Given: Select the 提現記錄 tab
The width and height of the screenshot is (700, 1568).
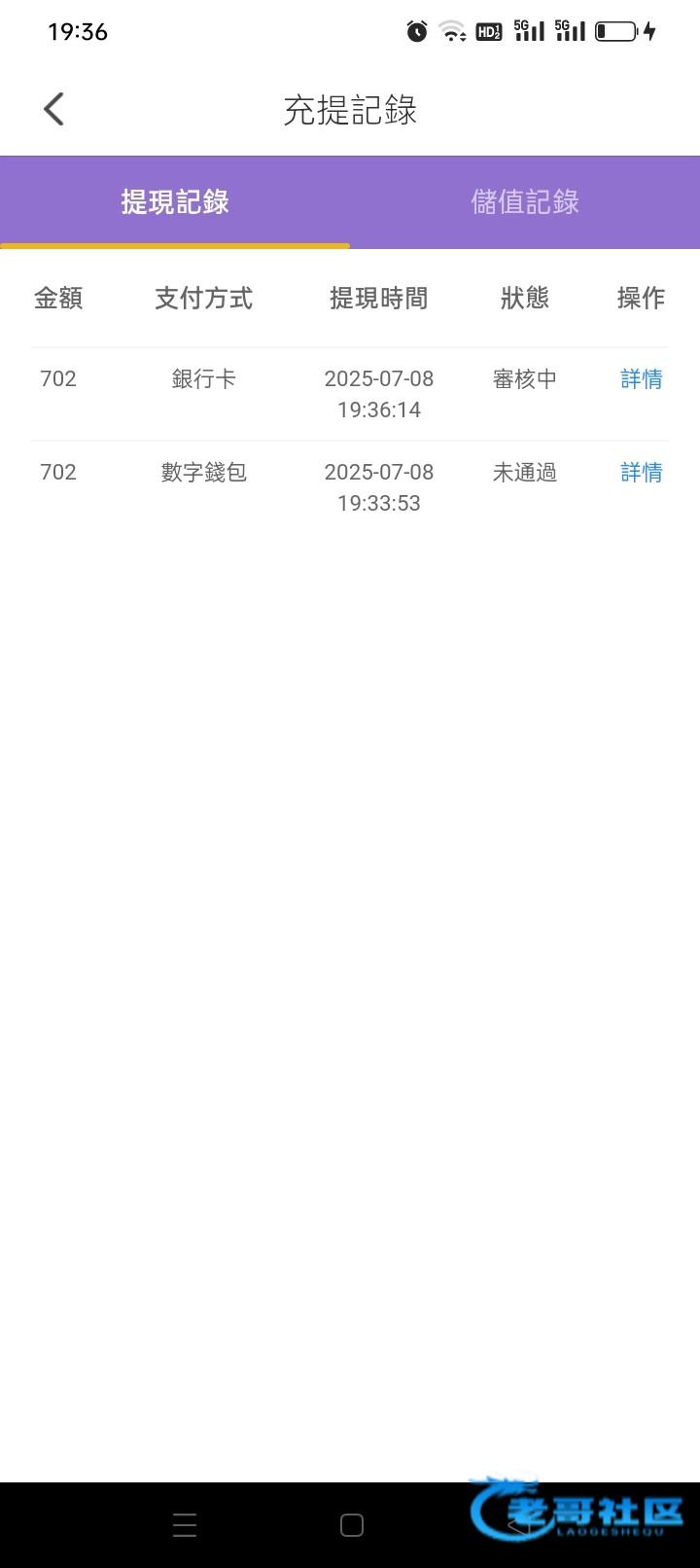Looking at the screenshot, I should [x=175, y=201].
